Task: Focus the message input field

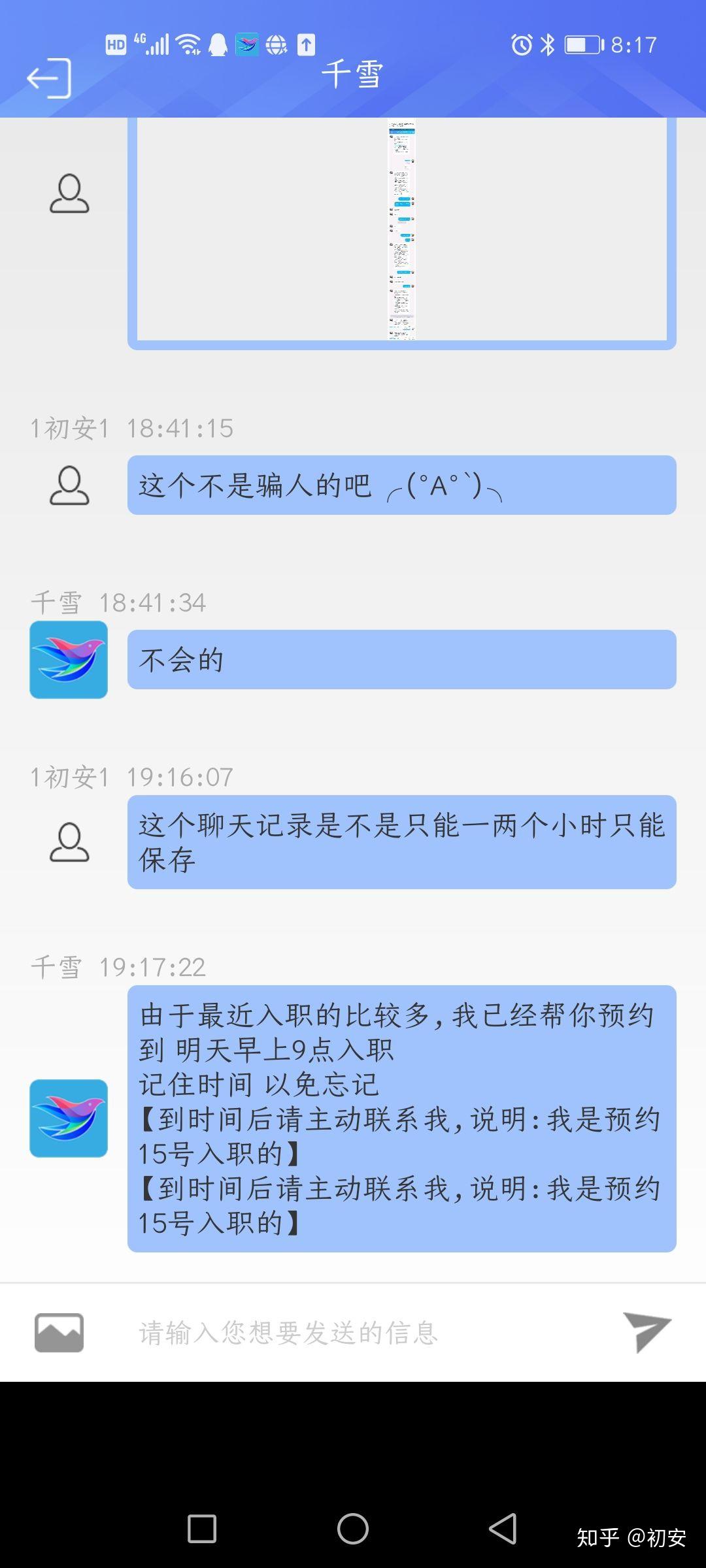Action: [x=366, y=1332]
